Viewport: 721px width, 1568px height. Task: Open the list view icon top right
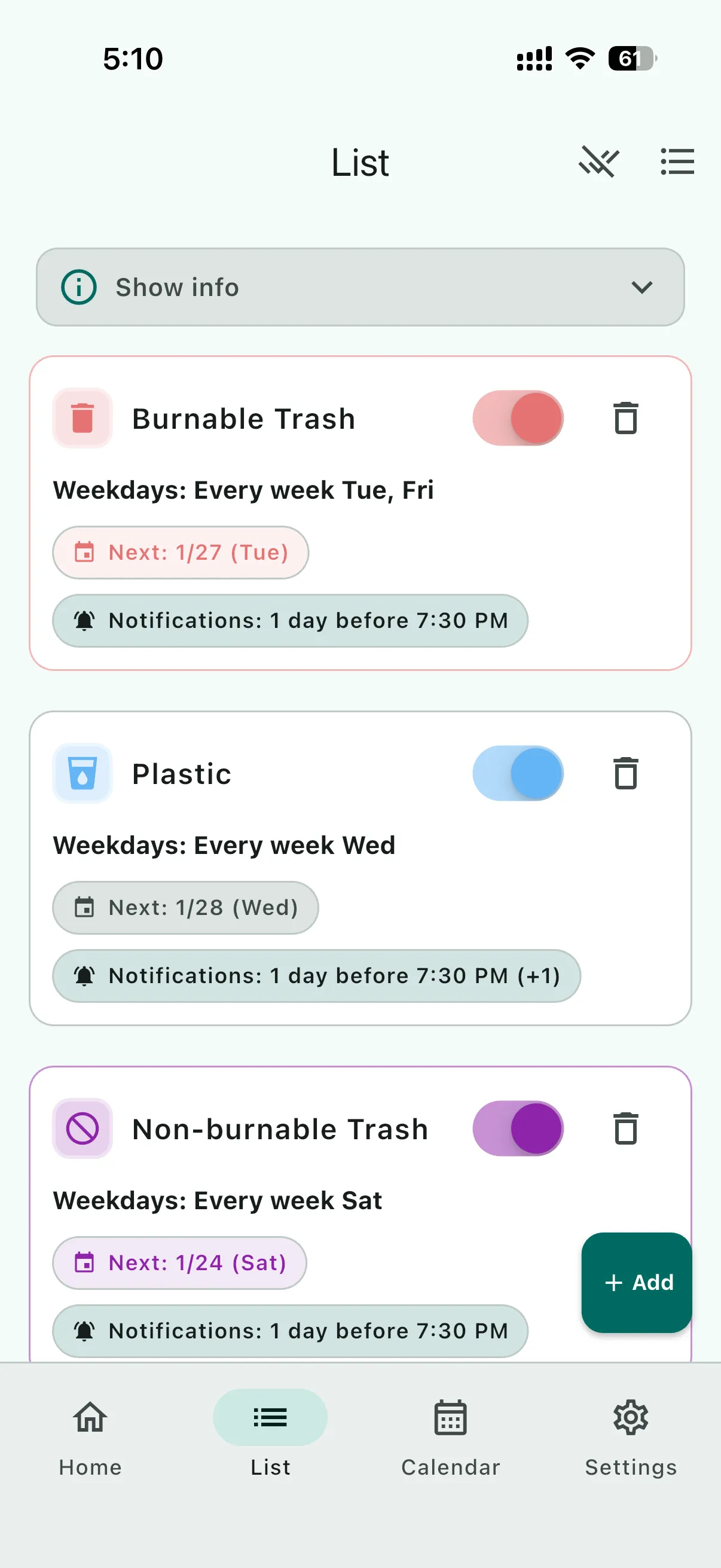pos(677,161)
